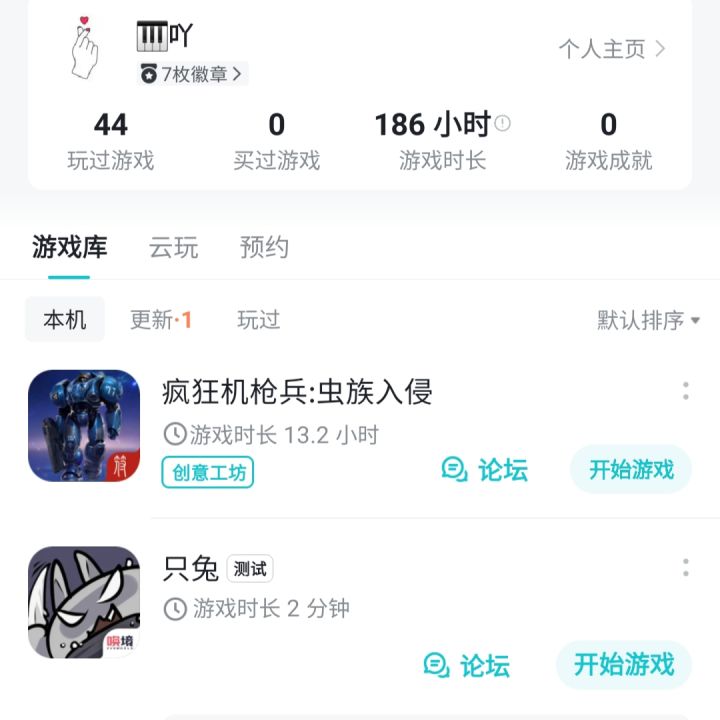This screenshot has width=720, height=720.
Task: Launch 只兔 with 开始游戏
Action: 624,664
